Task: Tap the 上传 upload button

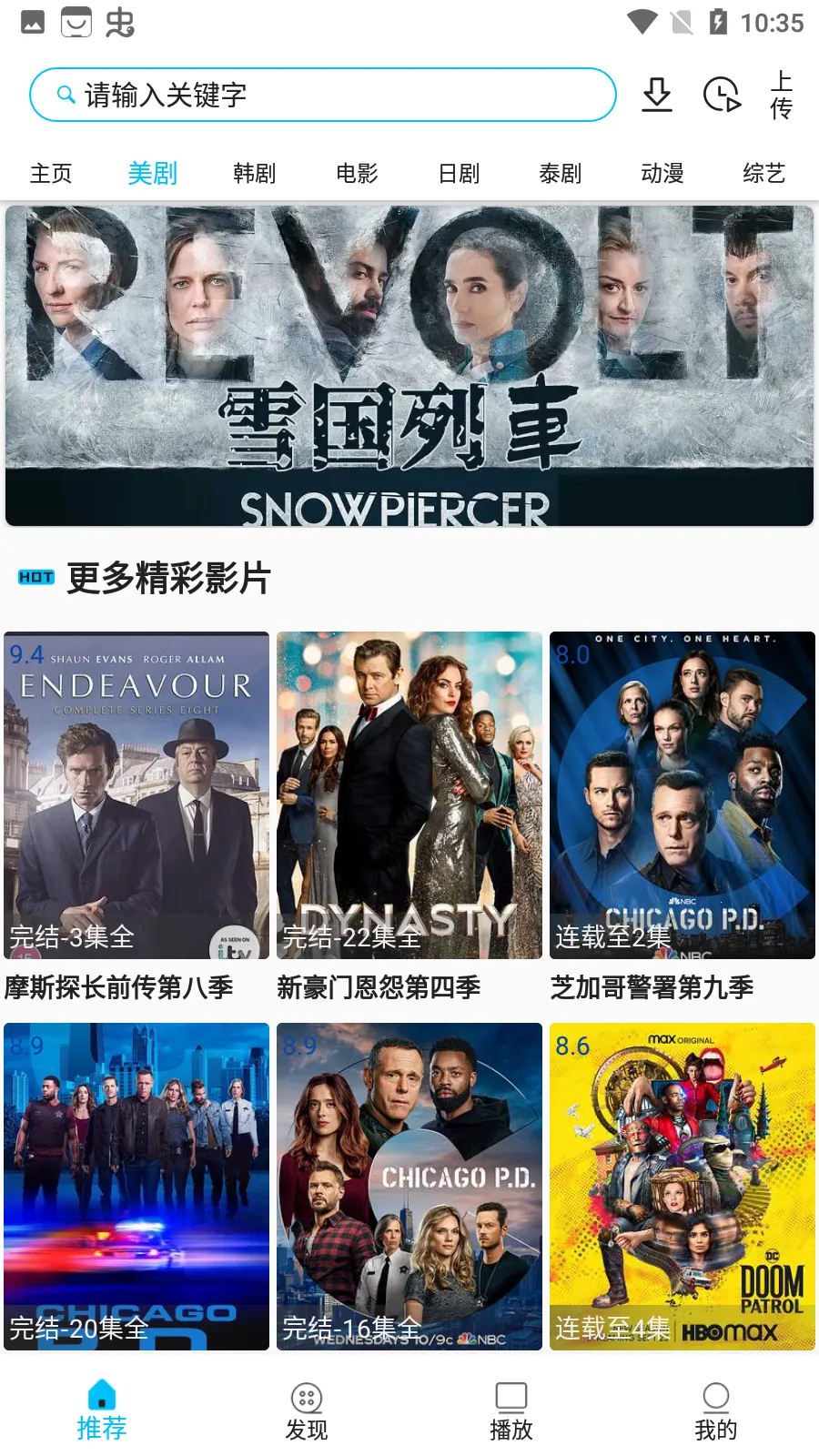Action: pos(781,95)
